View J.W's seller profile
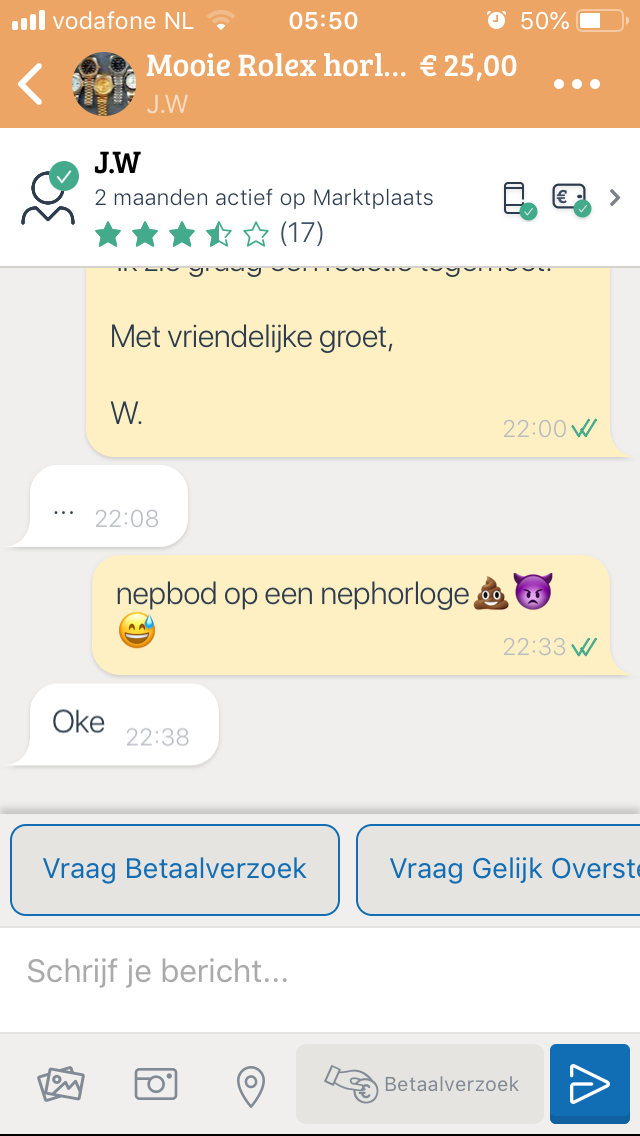Viewport: 640px width, 1136px height. click(320, 197)
